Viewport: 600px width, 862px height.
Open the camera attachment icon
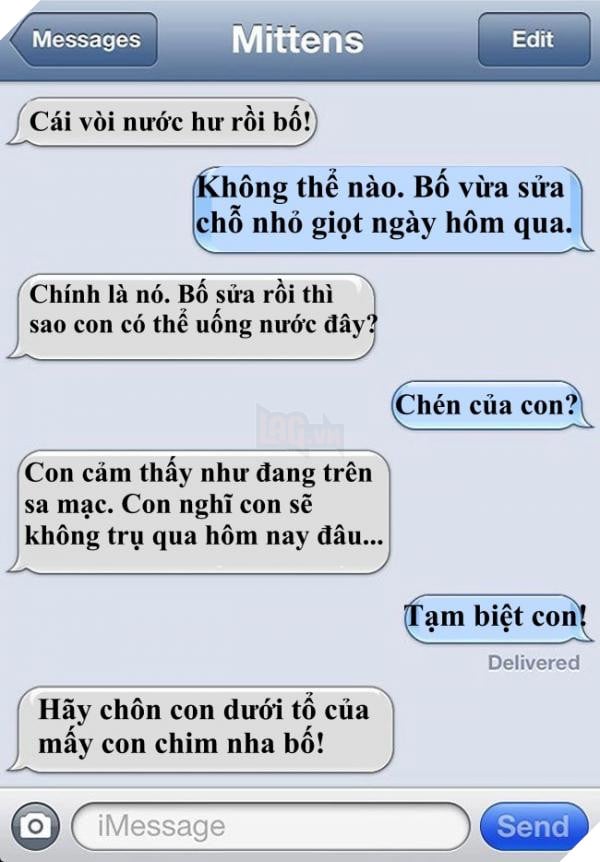(x=36, y=826)
